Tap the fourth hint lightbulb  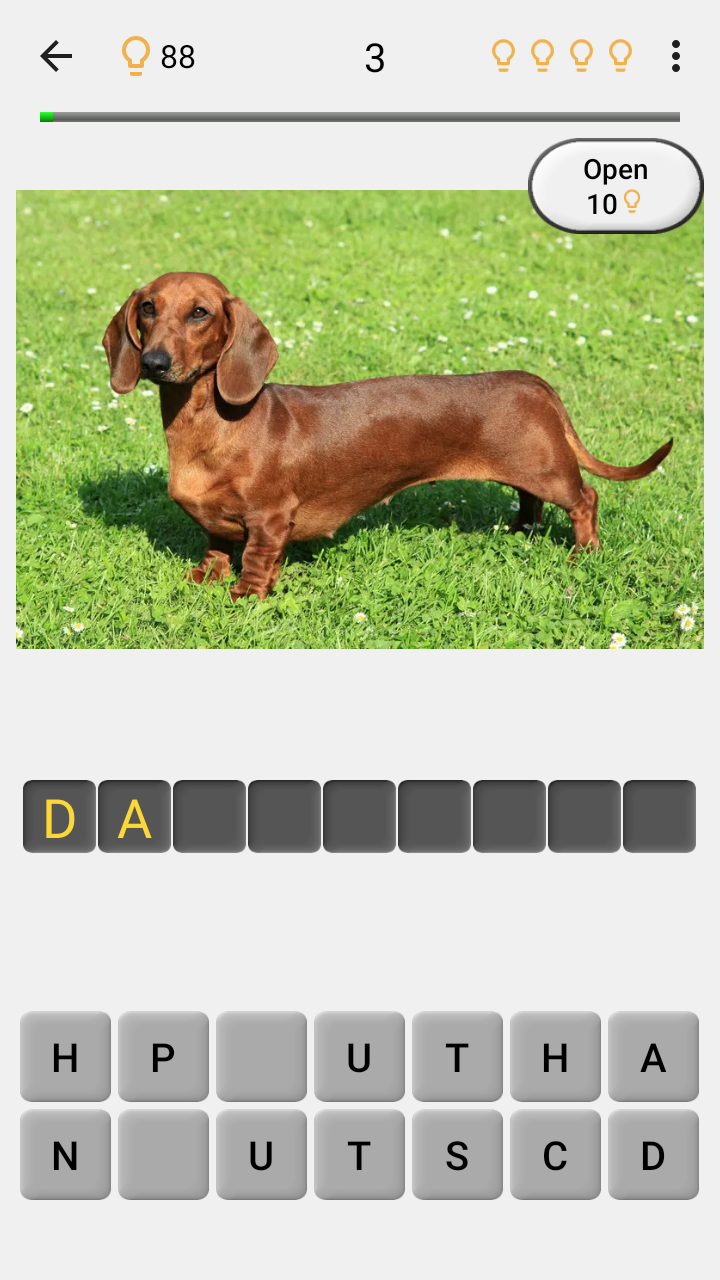point(621,57)
